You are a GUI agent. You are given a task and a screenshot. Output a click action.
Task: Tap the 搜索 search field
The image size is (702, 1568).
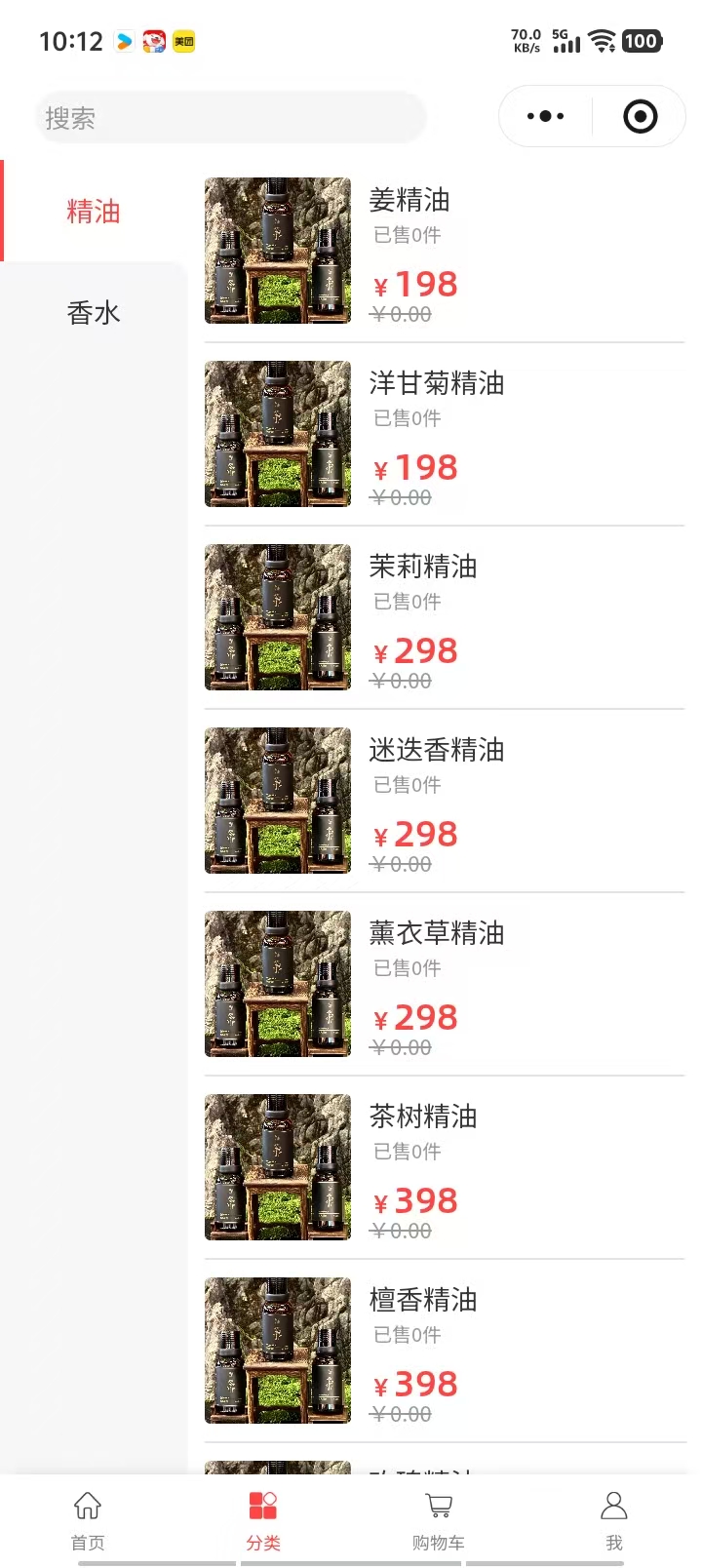tap(230, 118)
